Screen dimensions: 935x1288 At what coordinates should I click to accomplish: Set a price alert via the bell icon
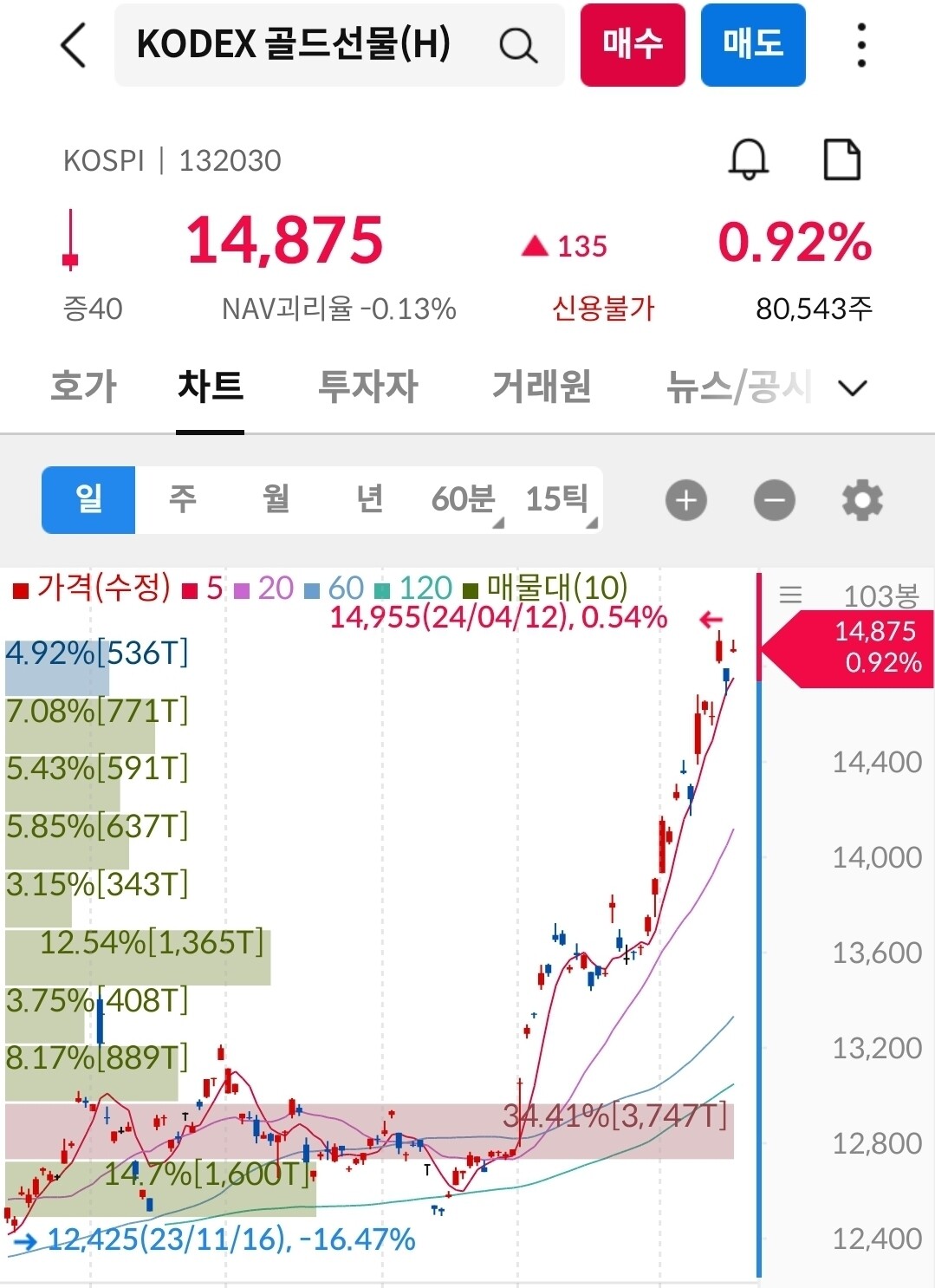tap(749, 159)
